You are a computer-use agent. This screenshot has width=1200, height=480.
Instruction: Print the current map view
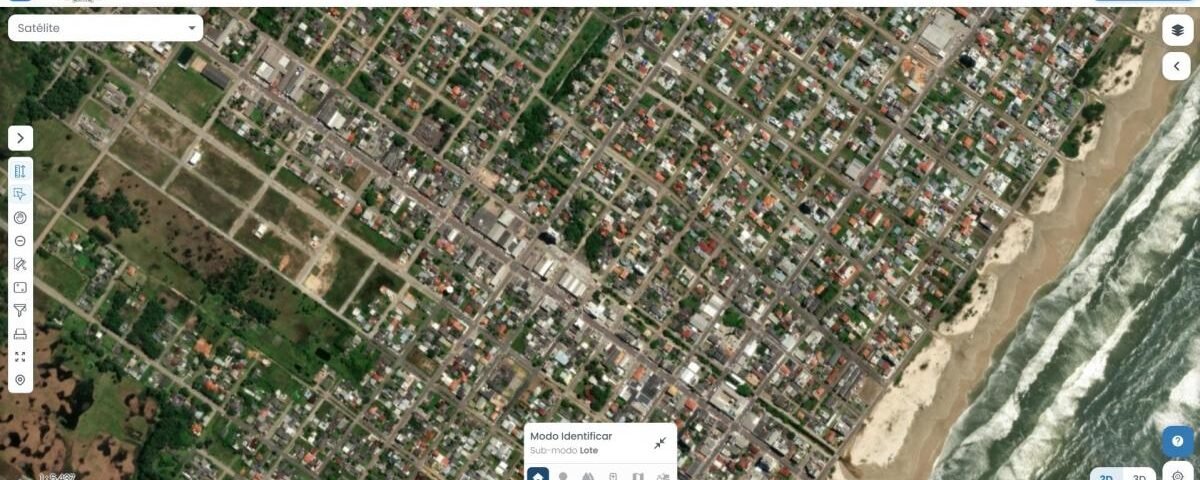20,334
